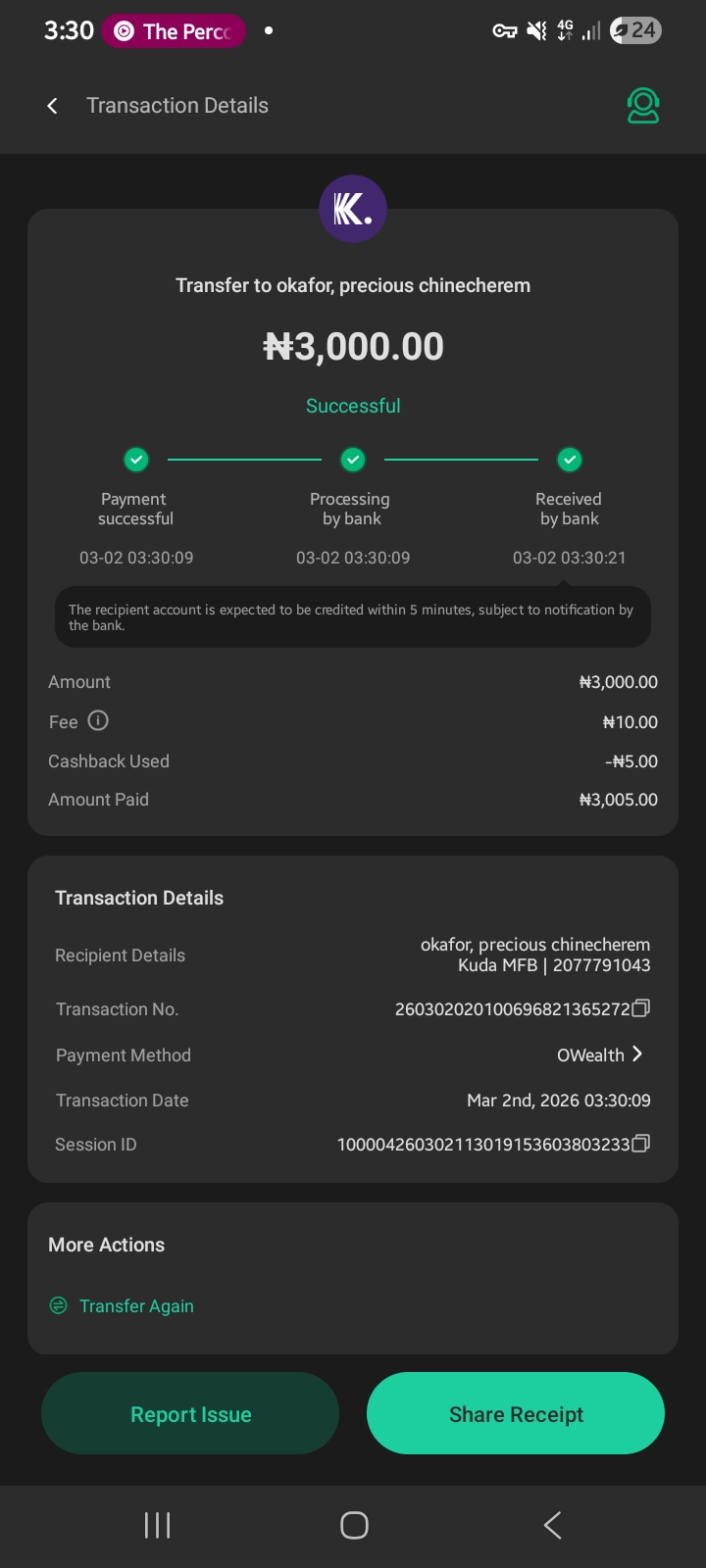The image size is (706, 1568).
Task: Tap Transfer Again
Action: [x=135, y=1306]
